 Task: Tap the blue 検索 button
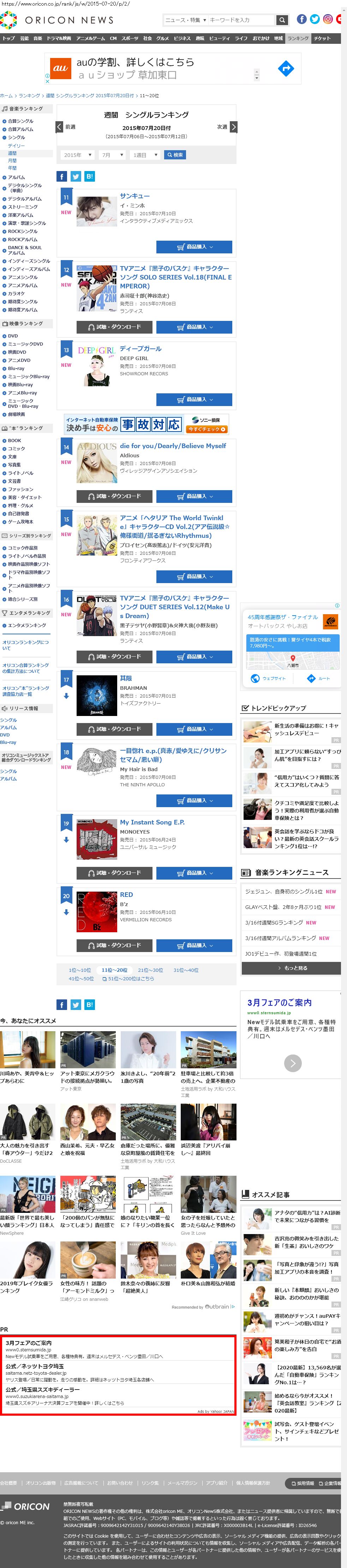(175, 155)
